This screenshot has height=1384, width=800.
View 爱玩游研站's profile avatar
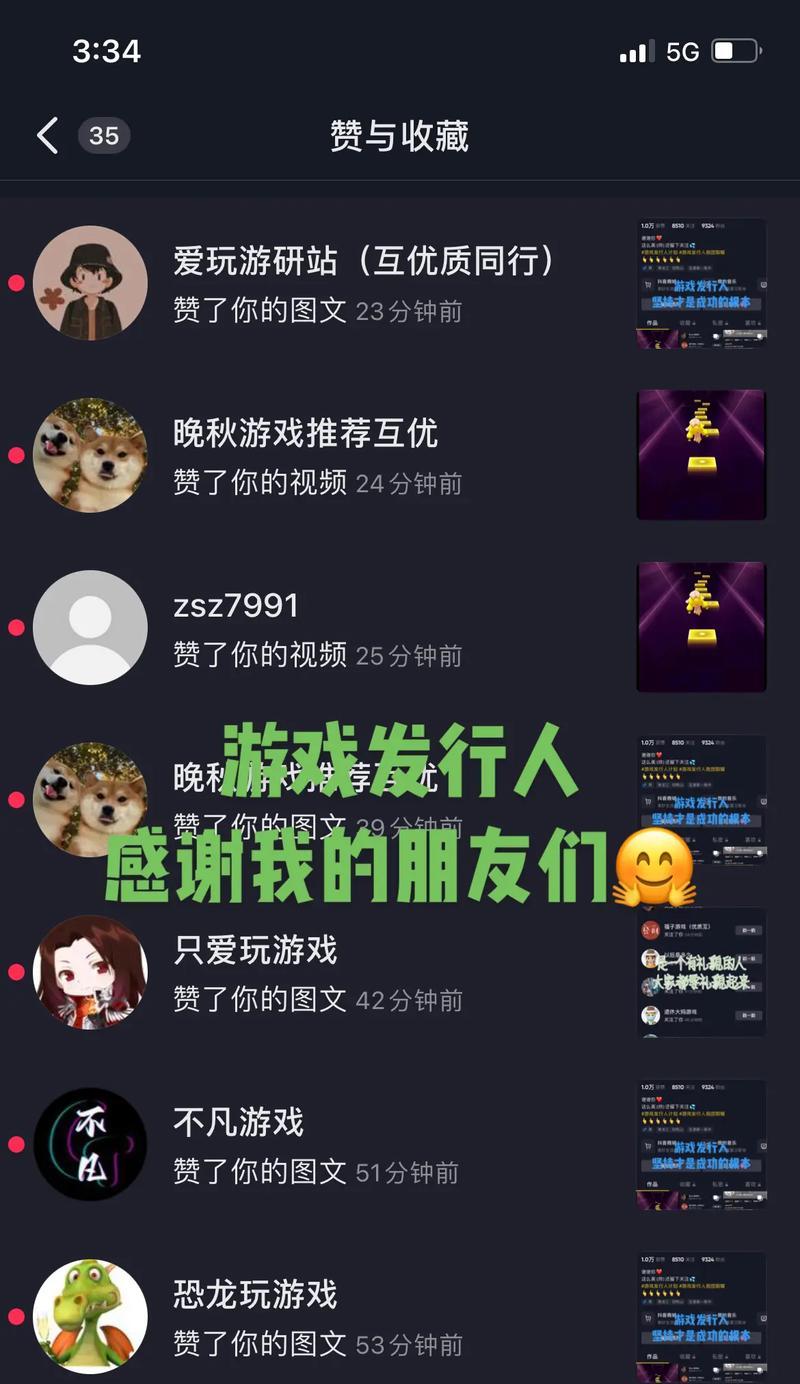pyautogui.click(x=90, y=283)
